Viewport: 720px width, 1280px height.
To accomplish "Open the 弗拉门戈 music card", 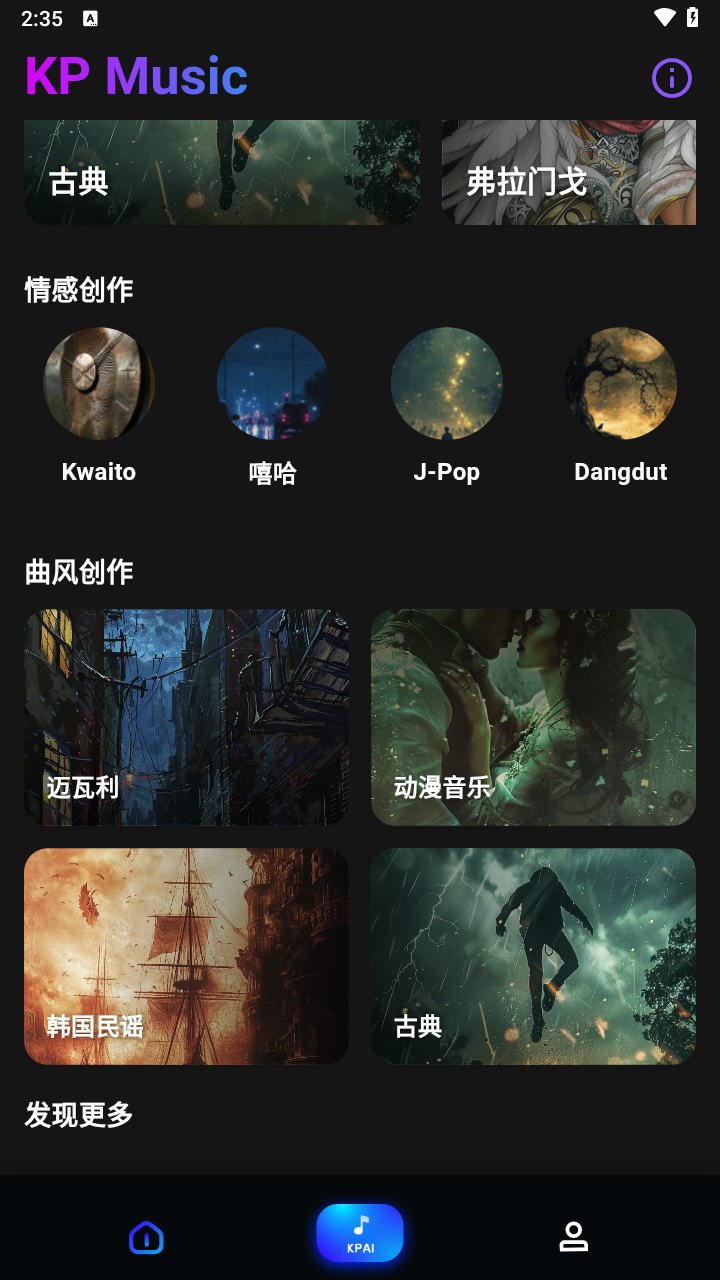I will pyautogui.click(x=568, y=173).
